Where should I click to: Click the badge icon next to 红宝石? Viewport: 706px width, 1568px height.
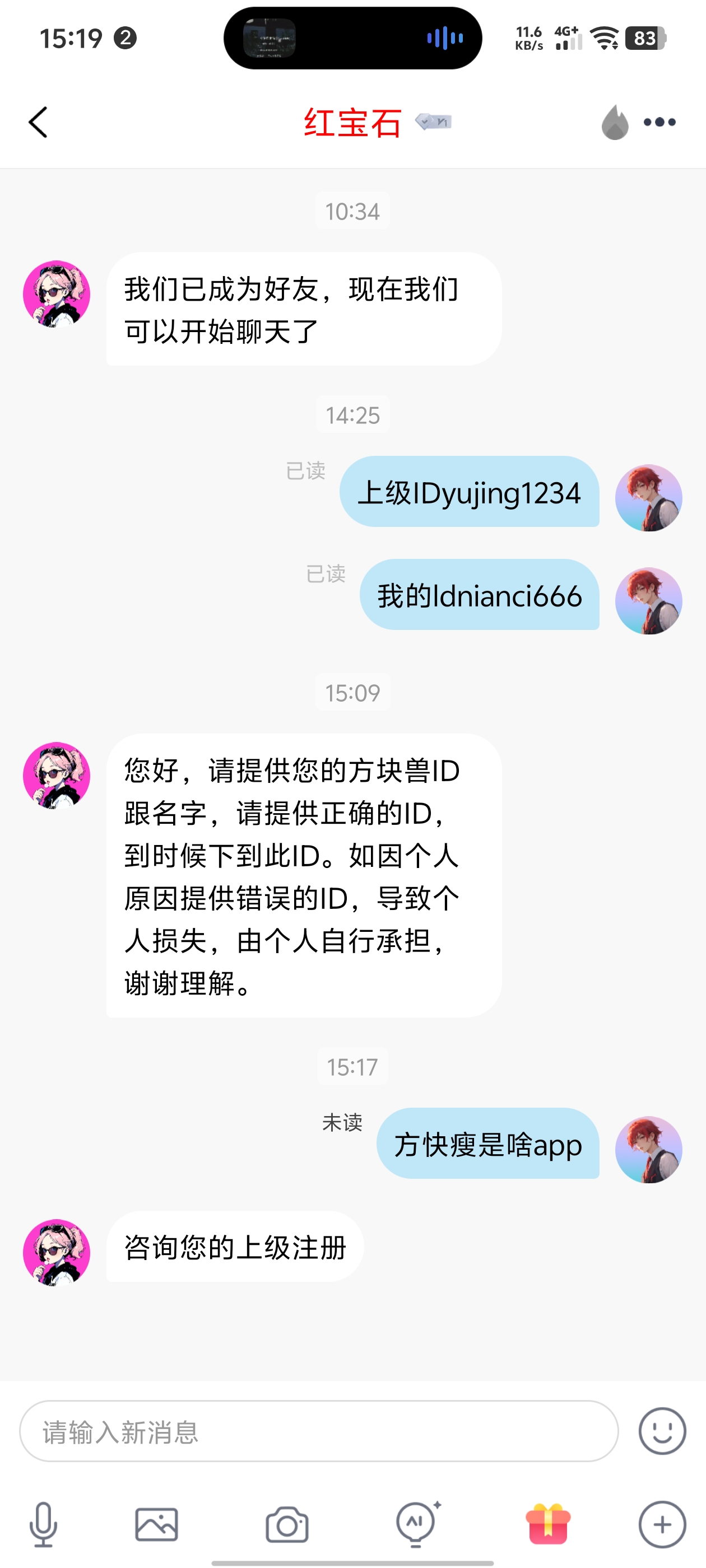click(x=433, y=122)
